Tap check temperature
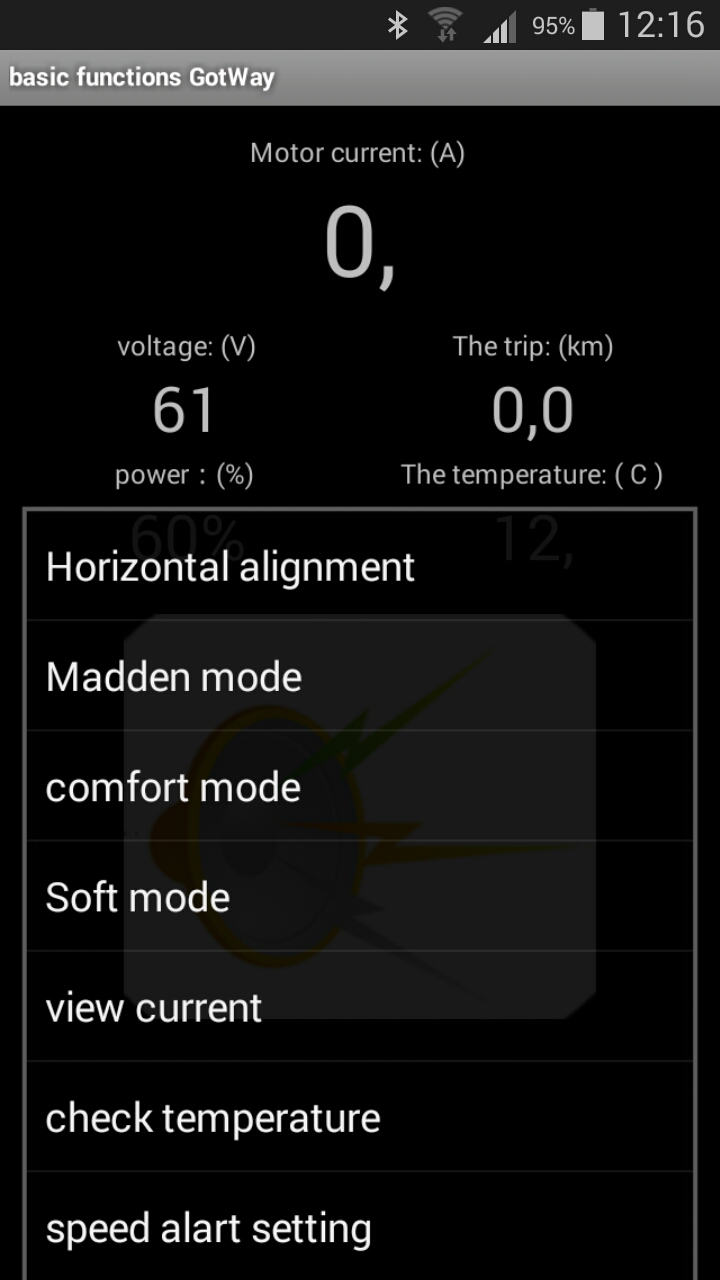Screen dimensions: 720x1280 pos(359,1116)
